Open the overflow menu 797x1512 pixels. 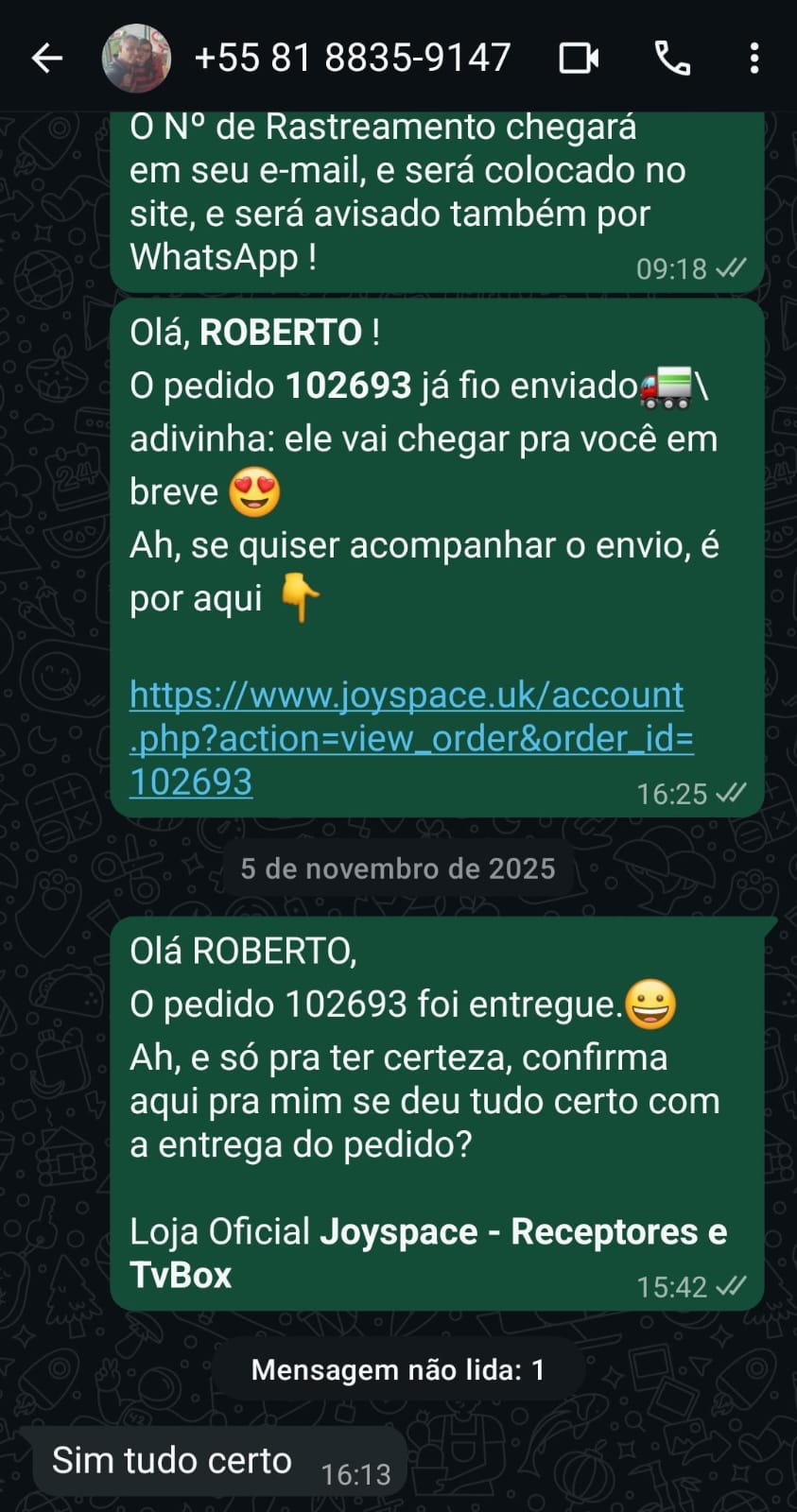coord(754,59)
